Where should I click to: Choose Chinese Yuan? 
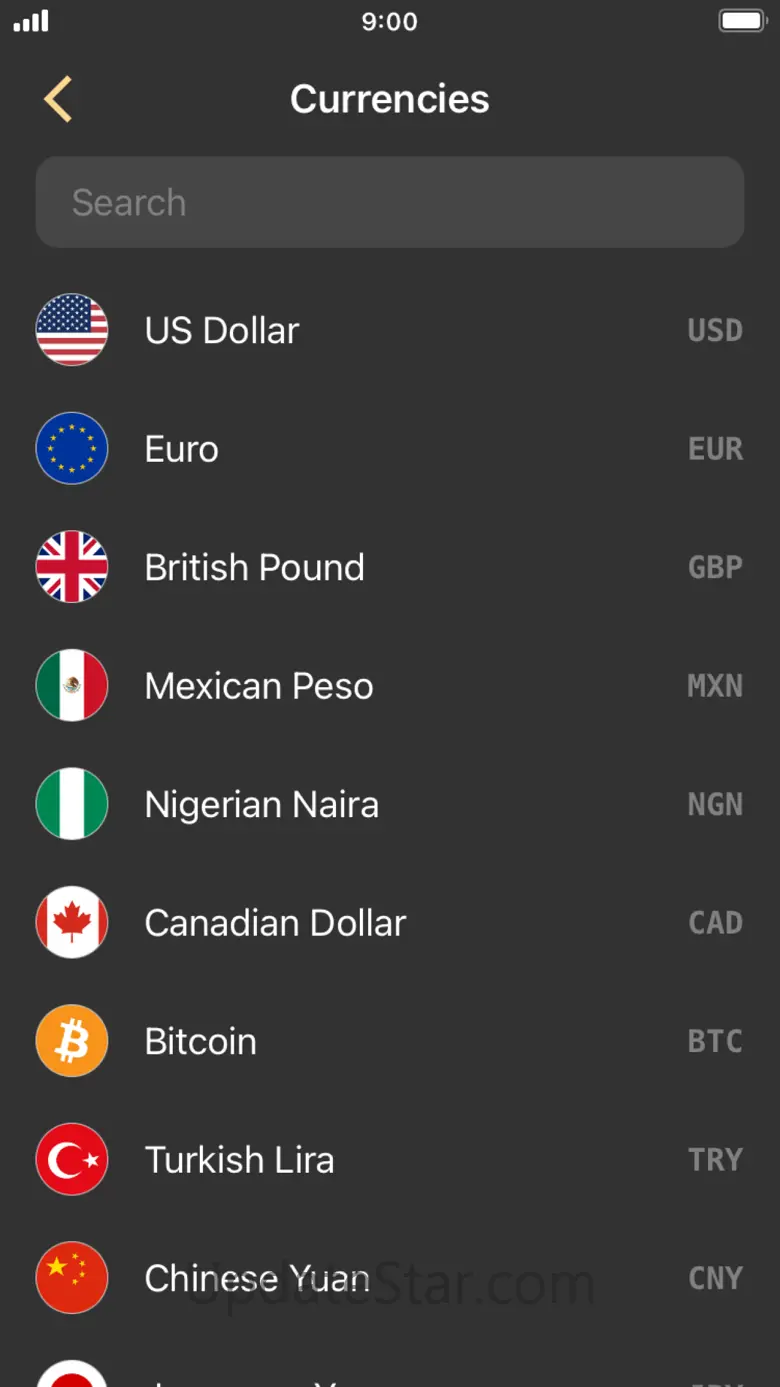pos(390,1278)
